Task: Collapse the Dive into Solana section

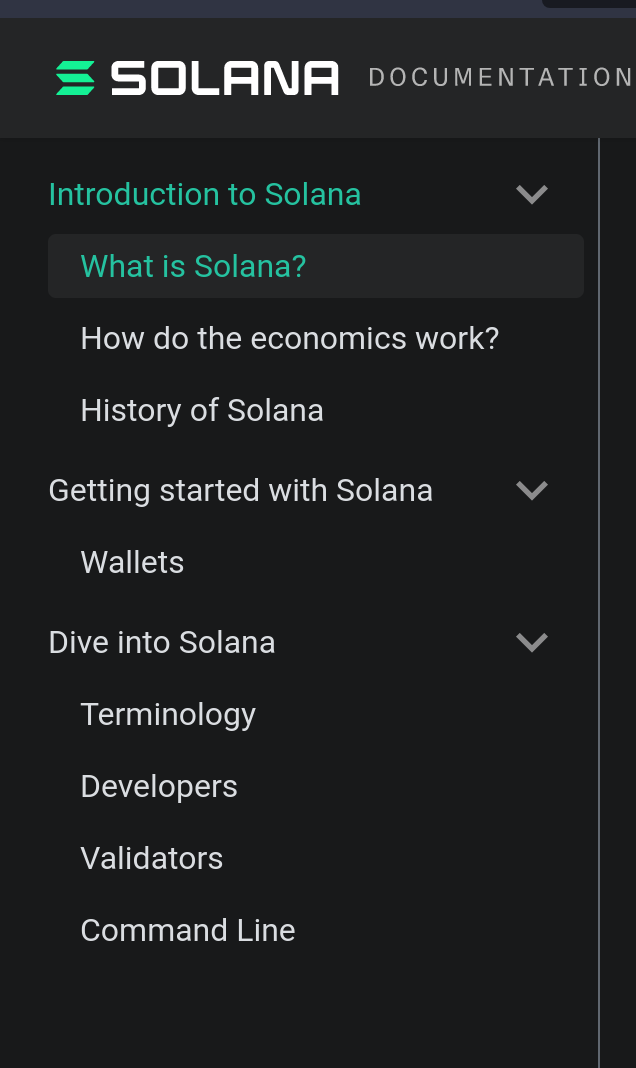Action: pyautogui.click(x=531, y=642)
